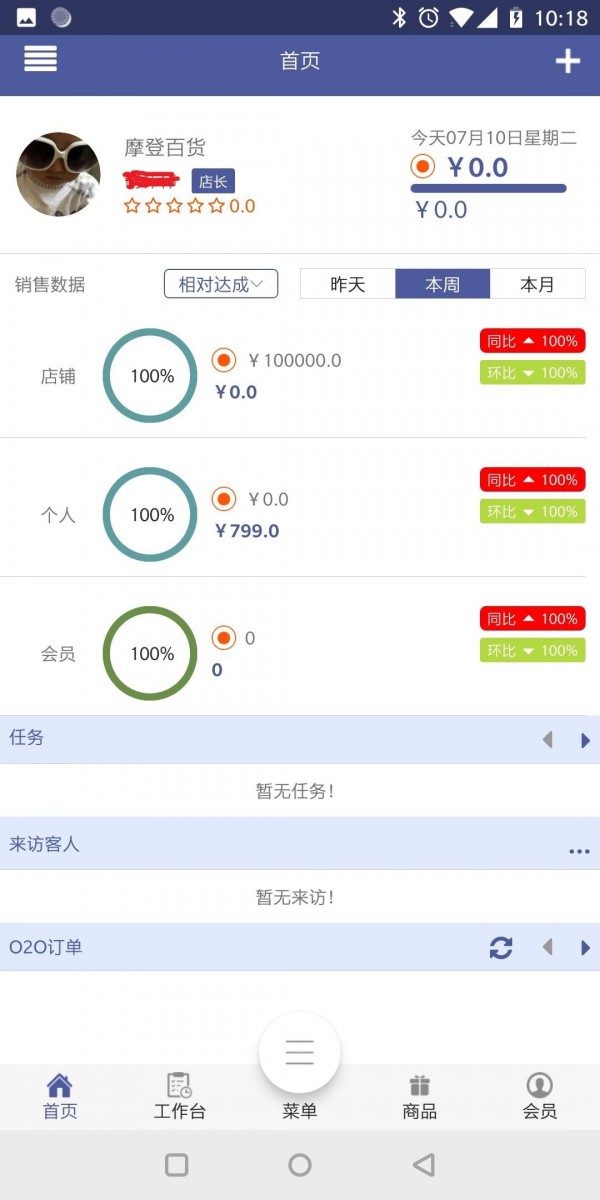Go to previous page in 任务 section
This screenshot has width=600, height=1200.
pos(547,740)
